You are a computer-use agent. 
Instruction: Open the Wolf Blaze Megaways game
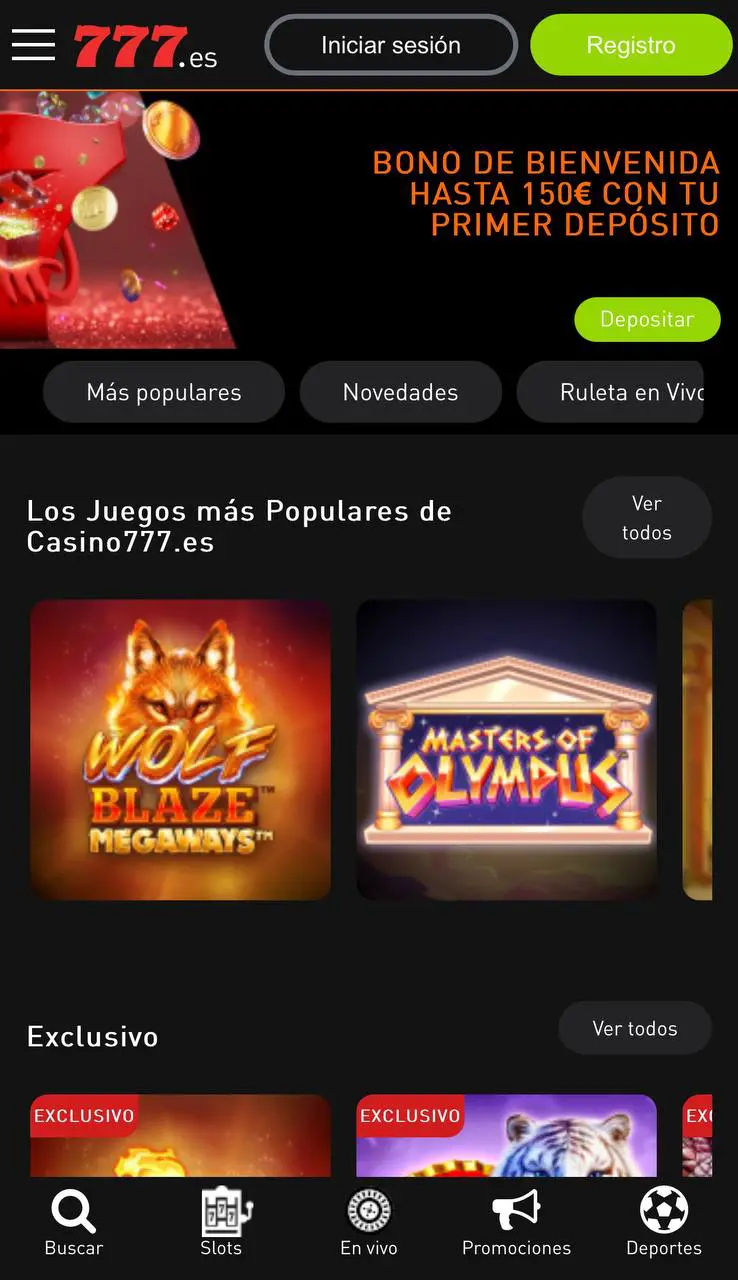point(180,750)
